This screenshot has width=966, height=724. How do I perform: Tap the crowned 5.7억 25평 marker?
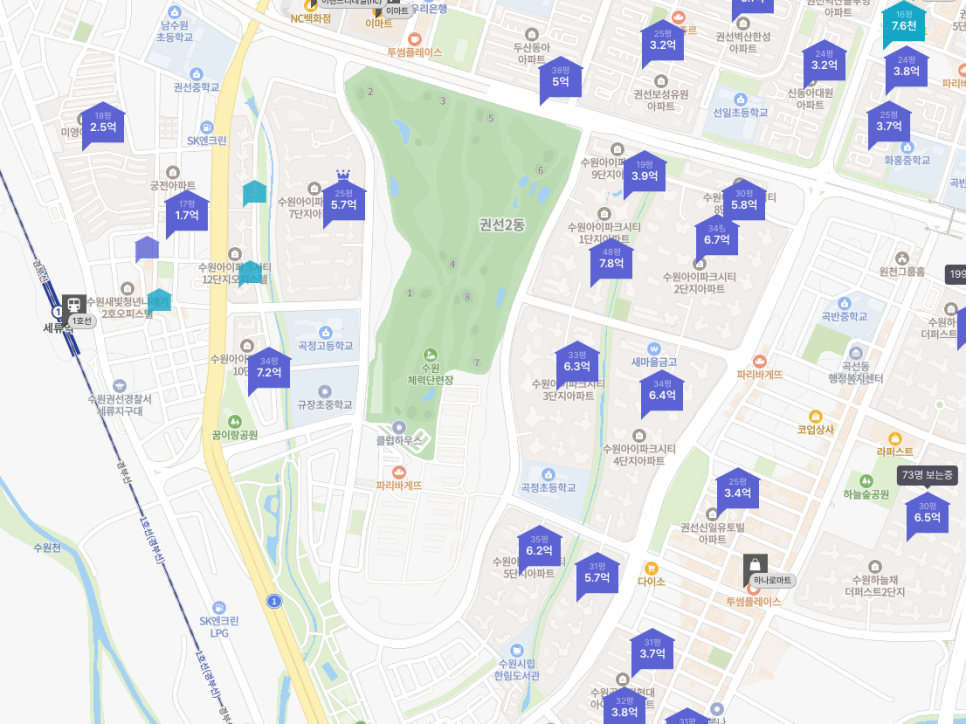tap(344, 203)
